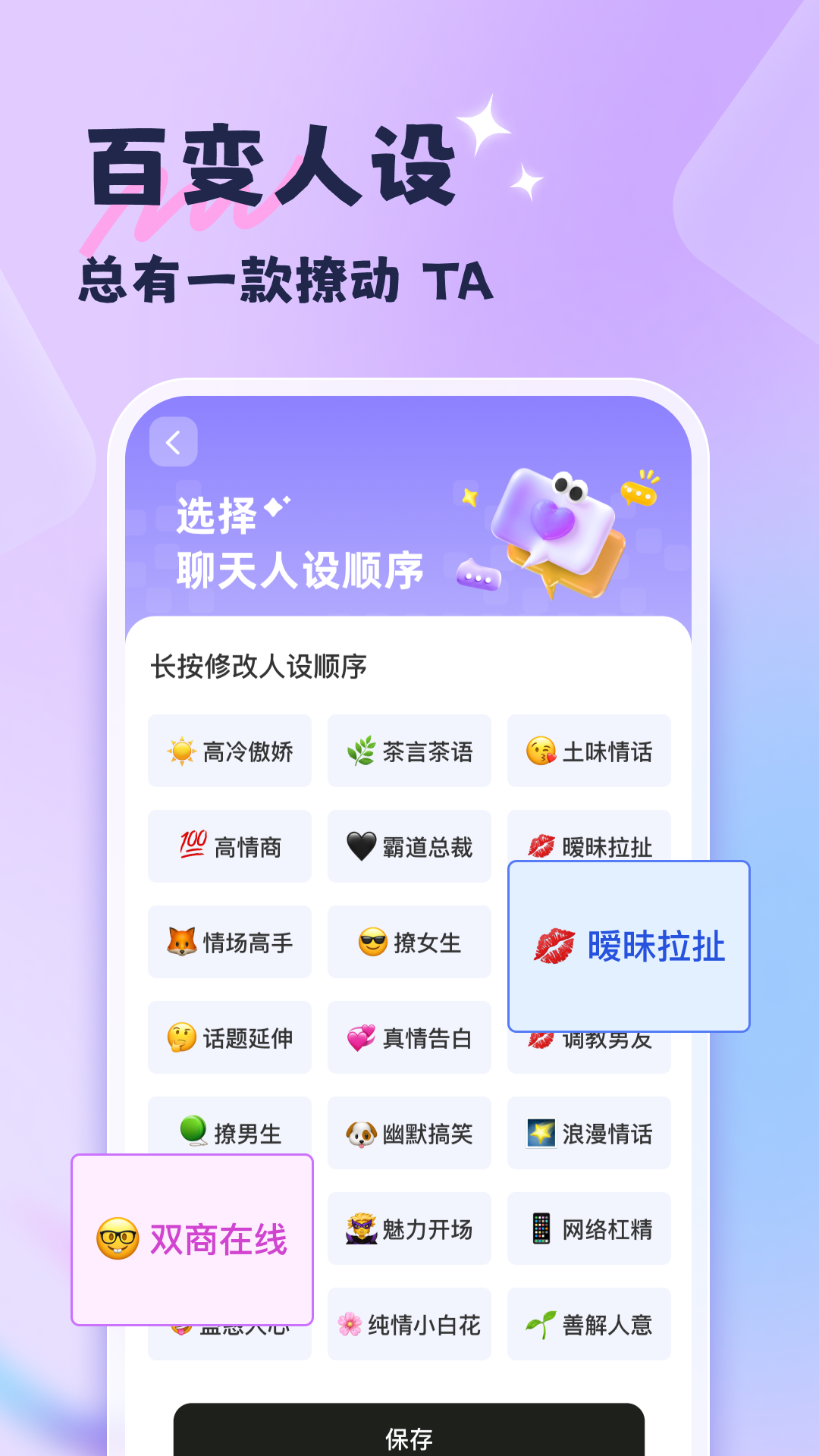Select the fox emoji 情场高手 persona
The height and width of the screenshot is (1456, 819).
(229, 943)
